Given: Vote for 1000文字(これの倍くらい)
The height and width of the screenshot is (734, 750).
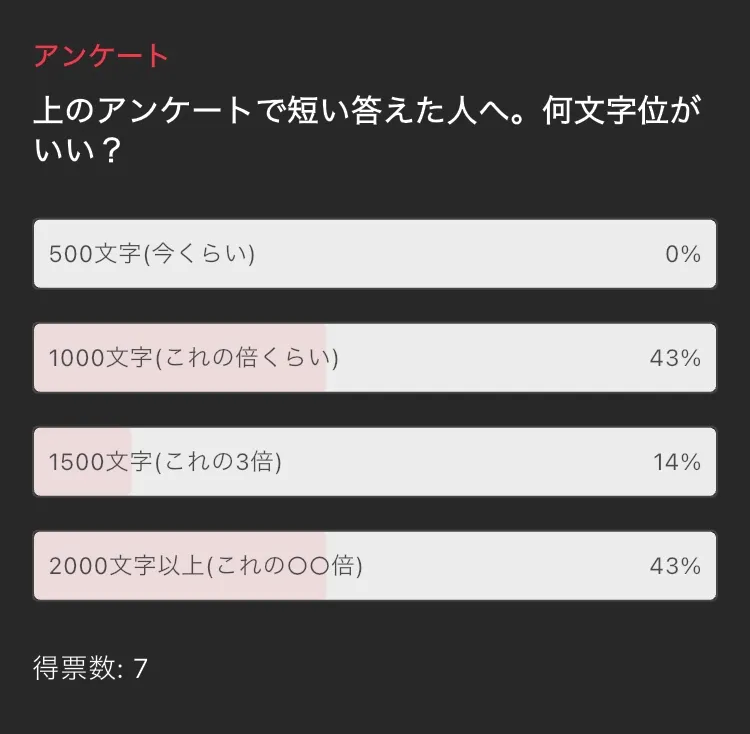Looking at the screenshot, I should [374, 358].
